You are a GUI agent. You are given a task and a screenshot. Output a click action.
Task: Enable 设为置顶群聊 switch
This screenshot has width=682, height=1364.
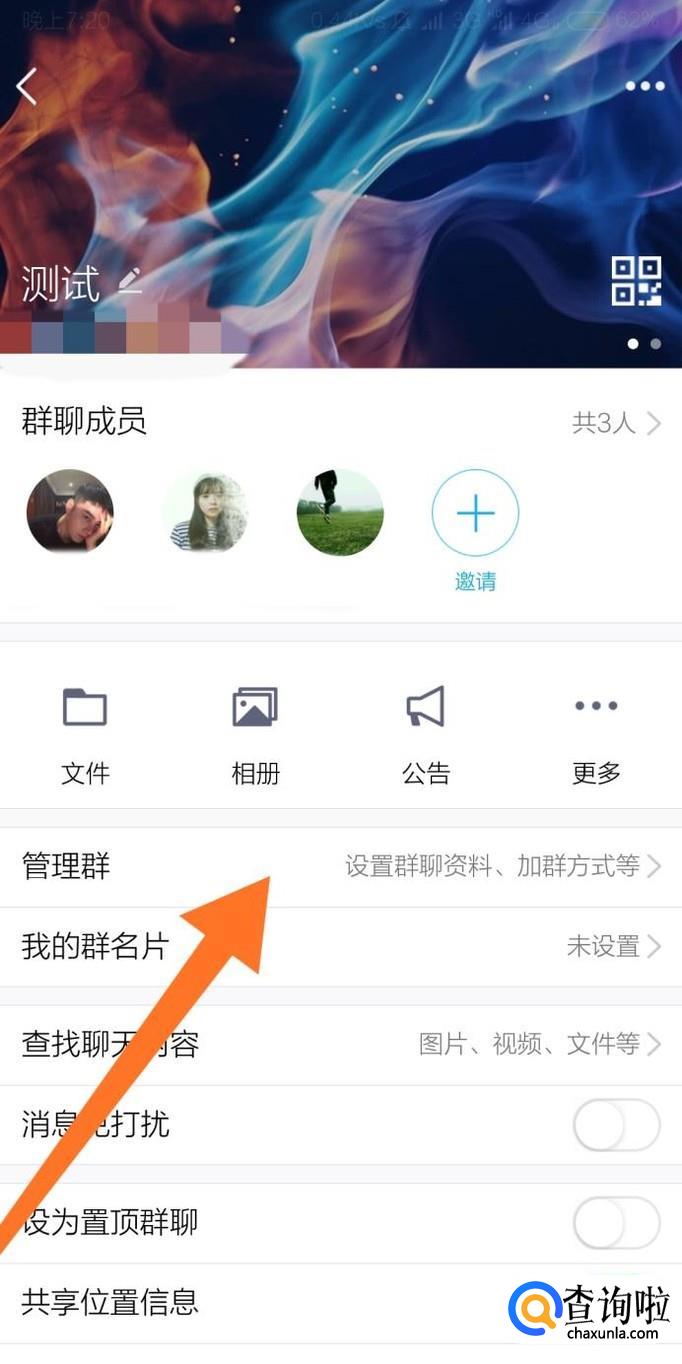(x=616, y=1223)
